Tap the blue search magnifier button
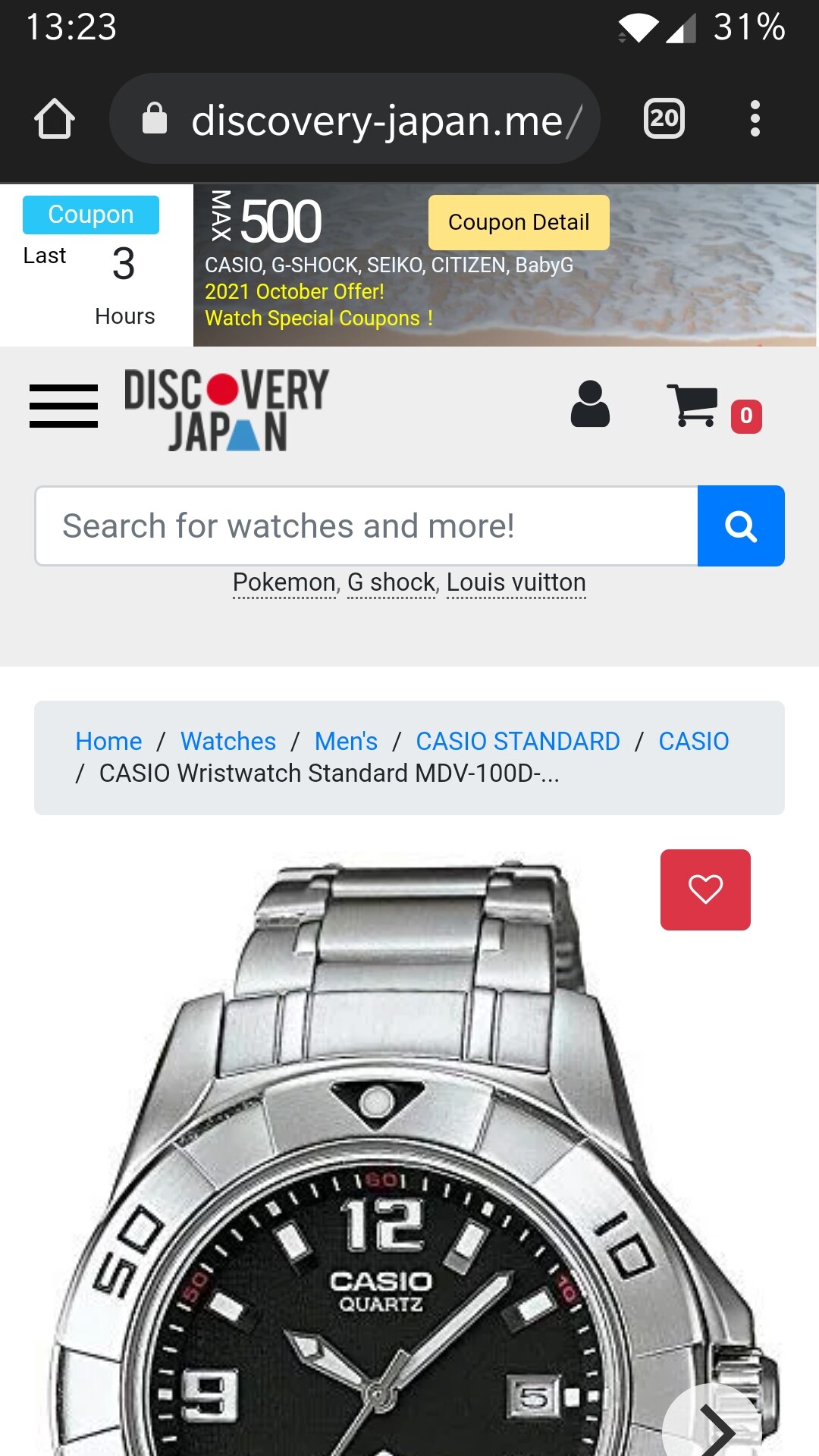Image resolution: width=819 pixels, height=1456 pixels. [741, 526]
